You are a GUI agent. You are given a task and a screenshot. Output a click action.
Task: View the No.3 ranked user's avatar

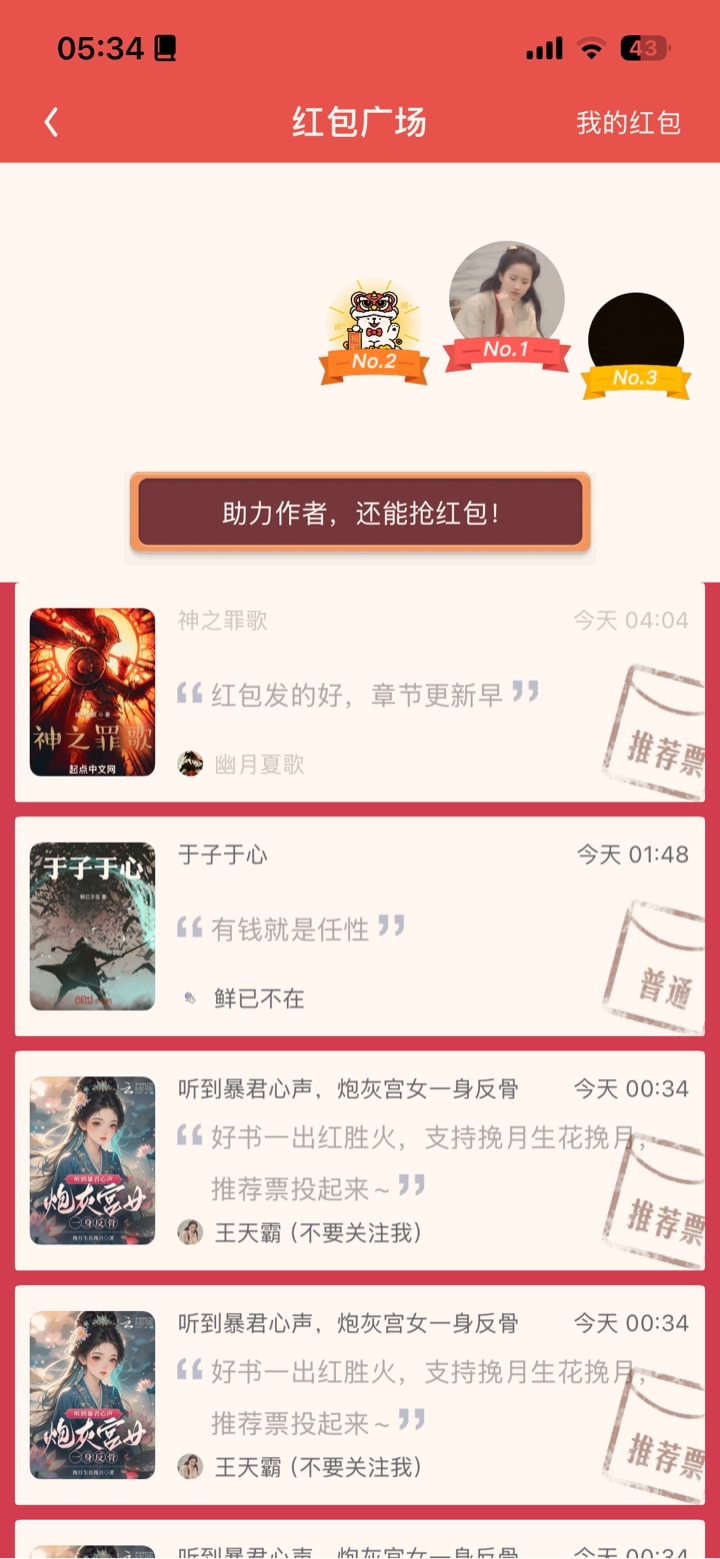(635, 338)
